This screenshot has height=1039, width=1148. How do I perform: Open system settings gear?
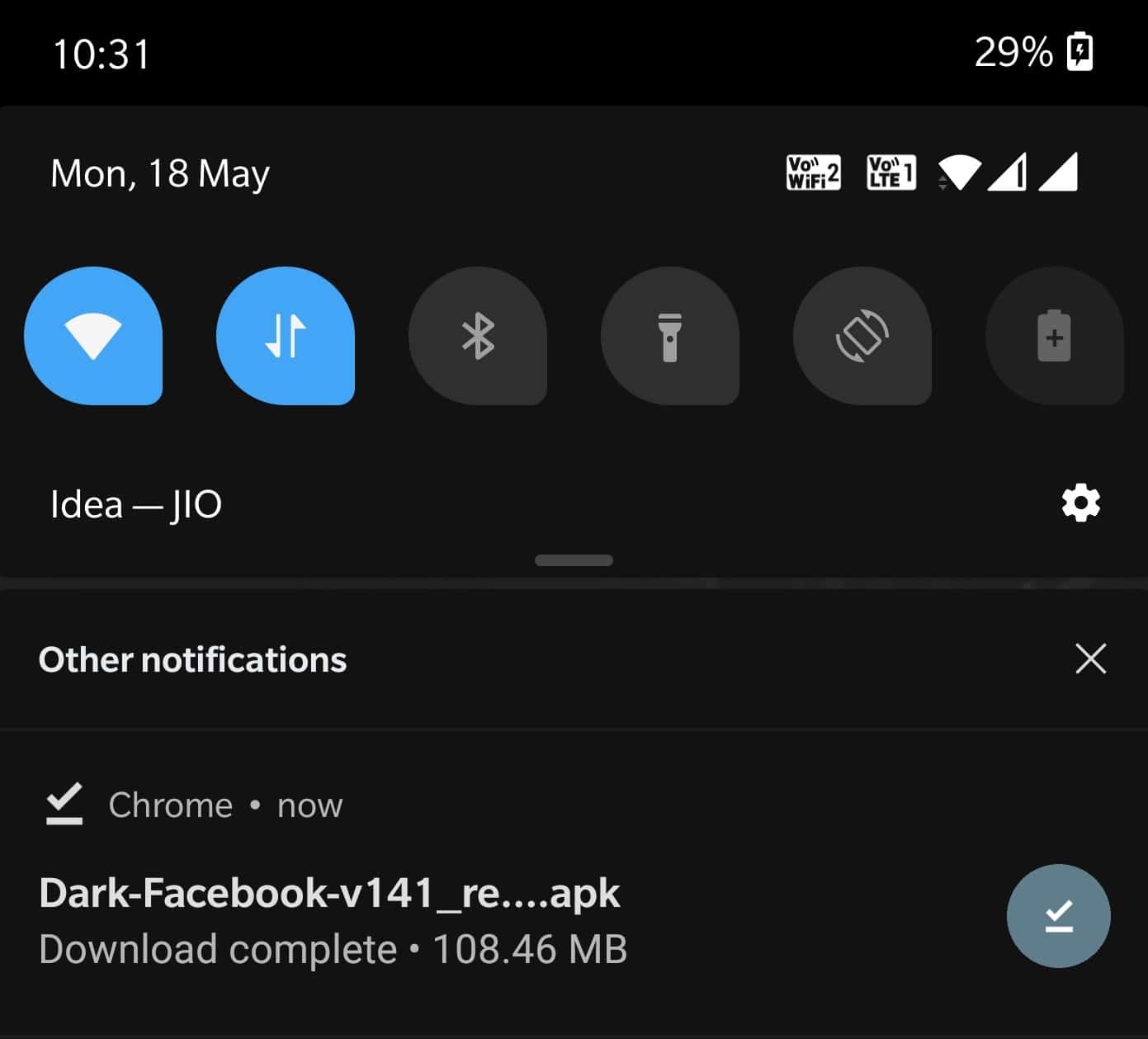[x=1080, y=503]
